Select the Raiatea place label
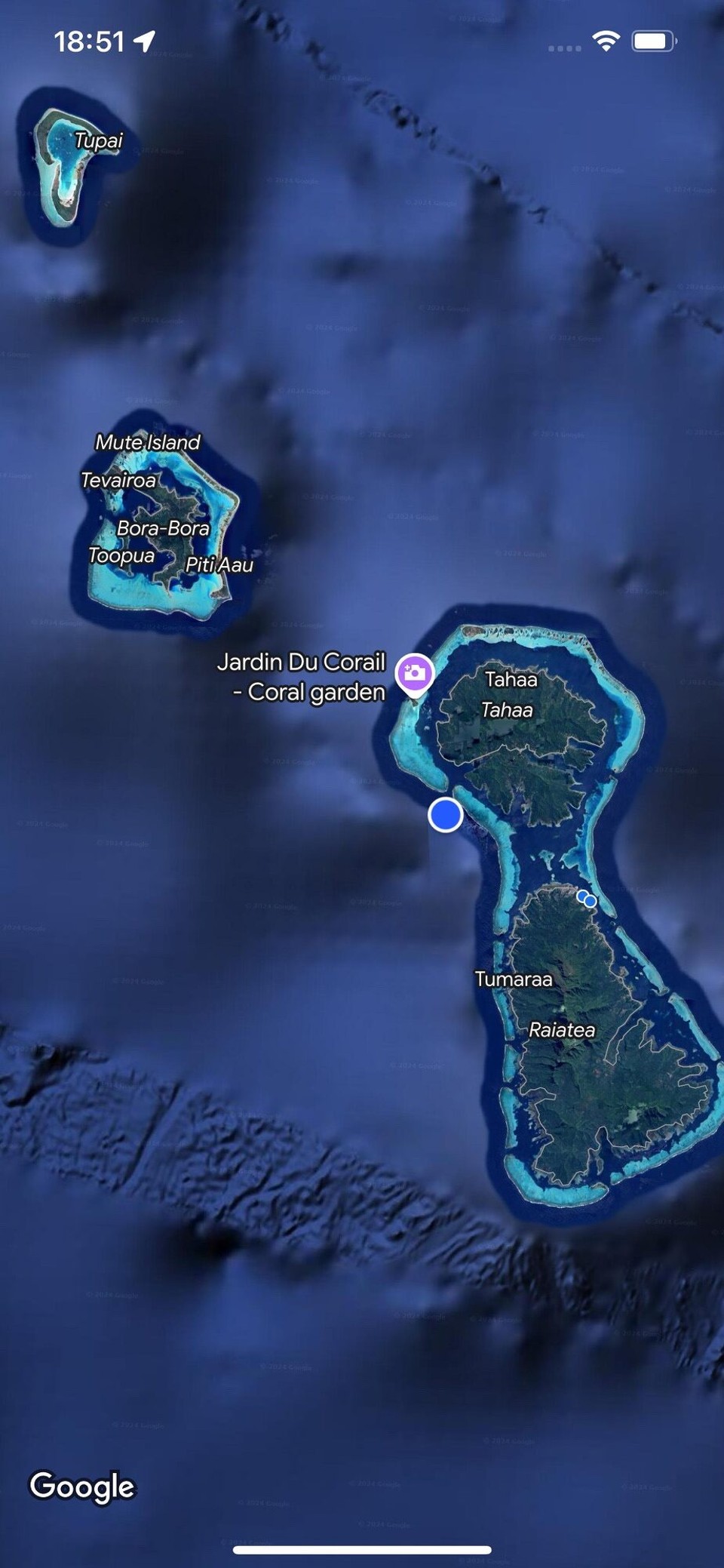Image resolution: width=724 pixels, height=1568 pixels. tap(562, 1030)
